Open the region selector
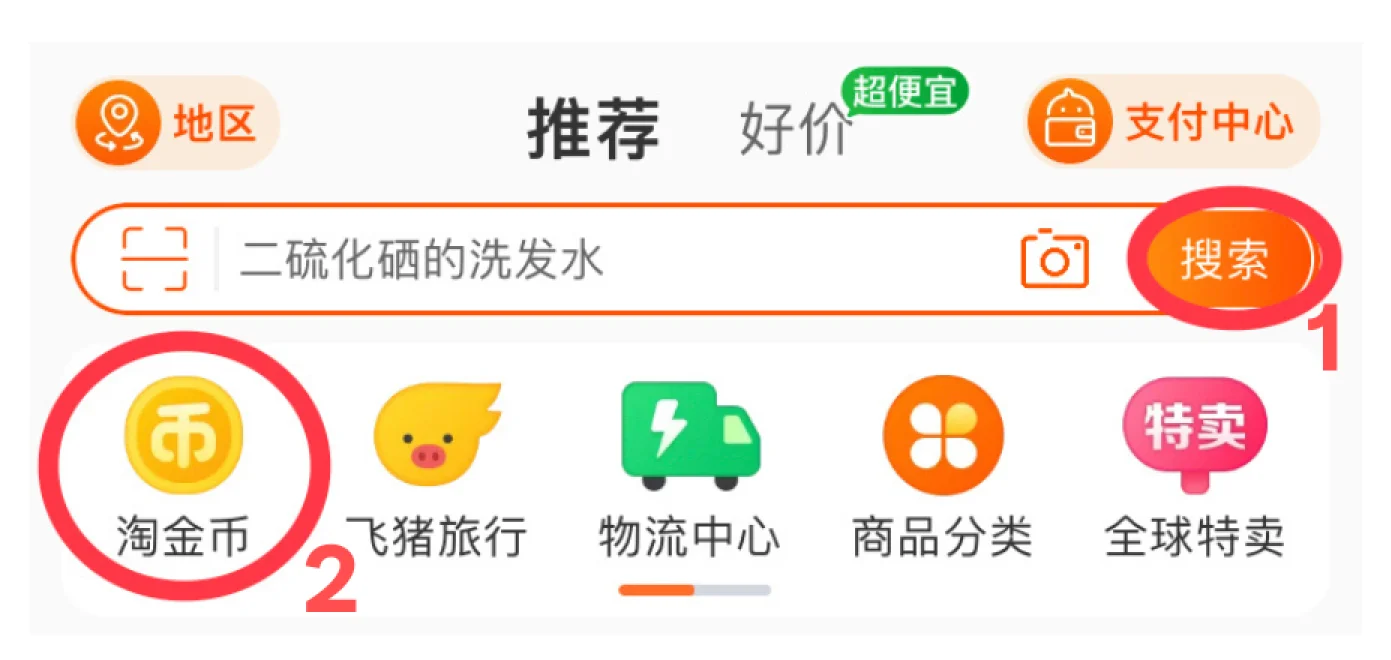Screen dimensions: 1391x660 [175, 124]
